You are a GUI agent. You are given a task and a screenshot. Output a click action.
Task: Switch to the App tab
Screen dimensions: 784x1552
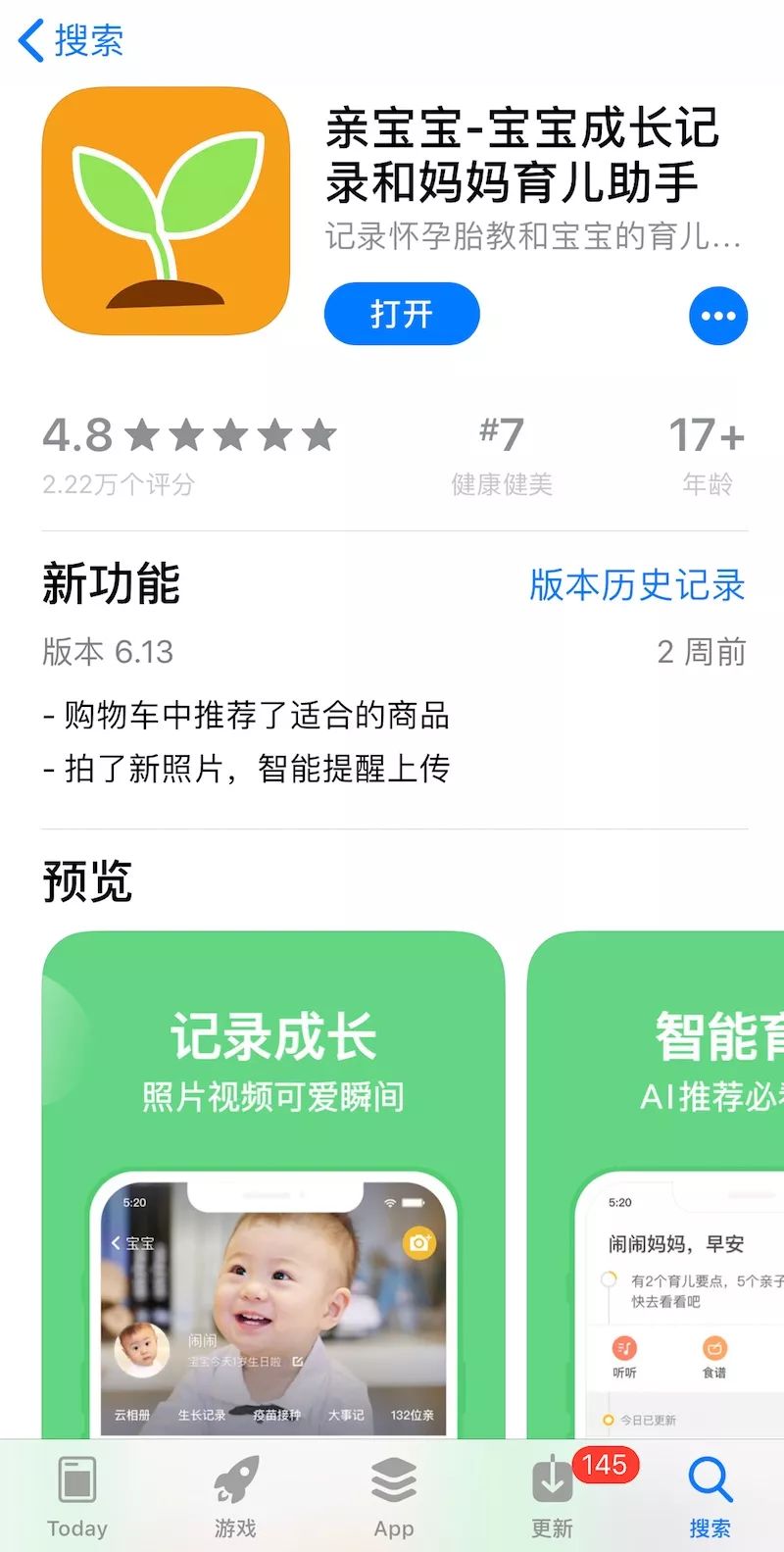click(x=393, y=1495)
